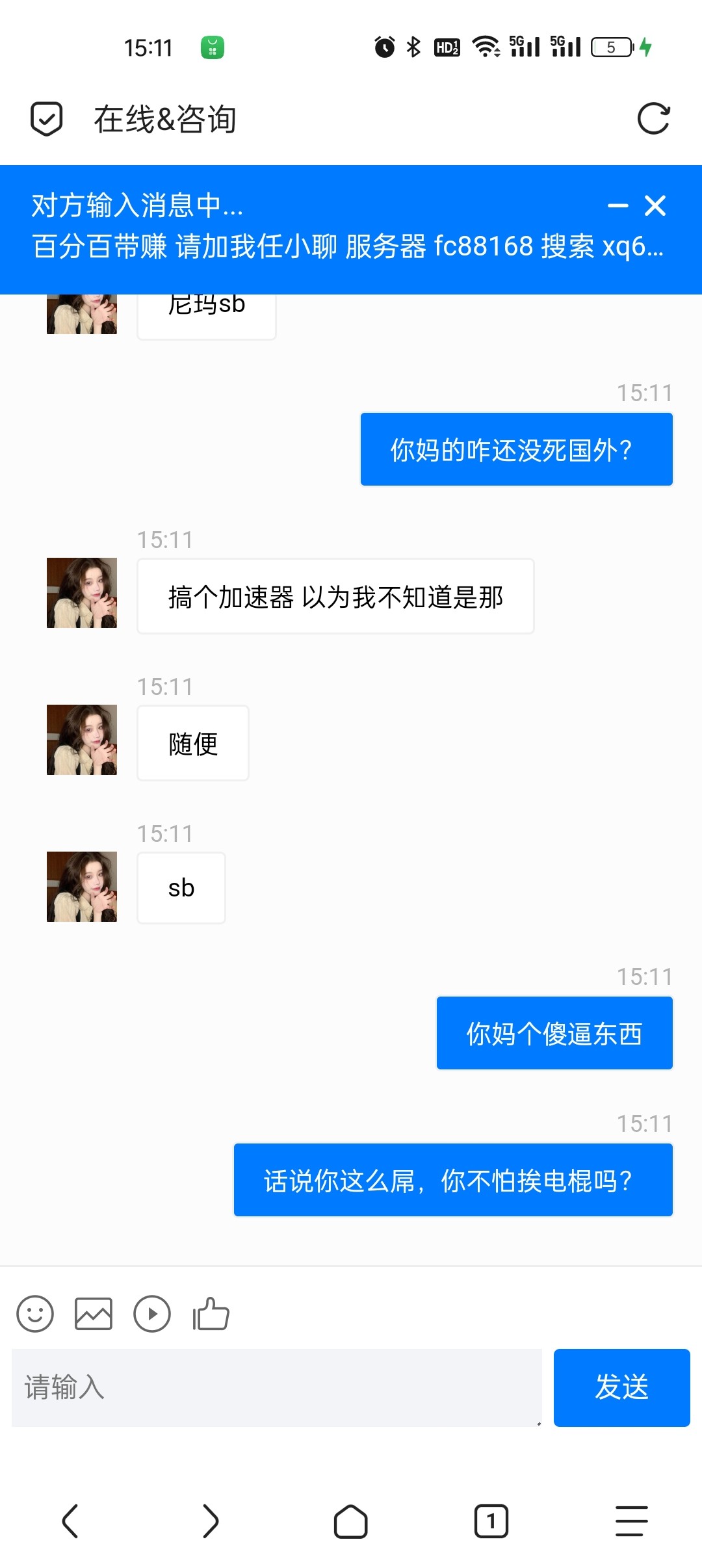Focus the 请输入 message field
702x1568 pixels.
[277, 1387]
